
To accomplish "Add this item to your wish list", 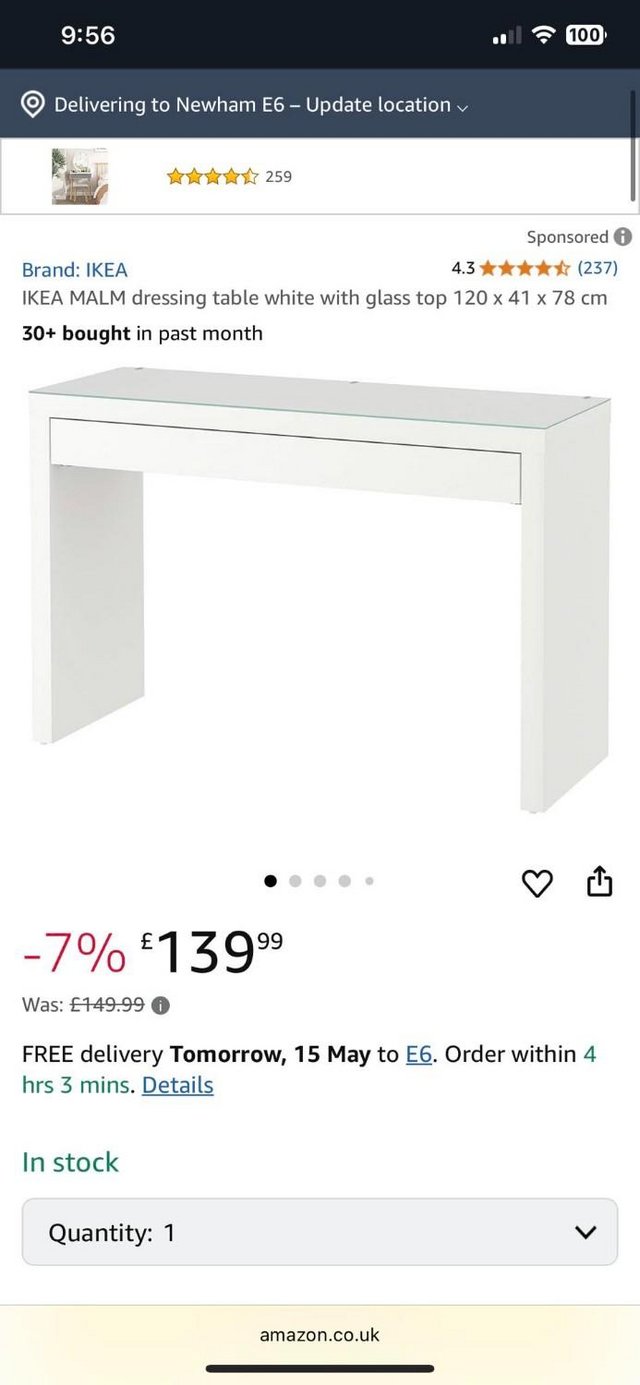I will coord(537,882).
